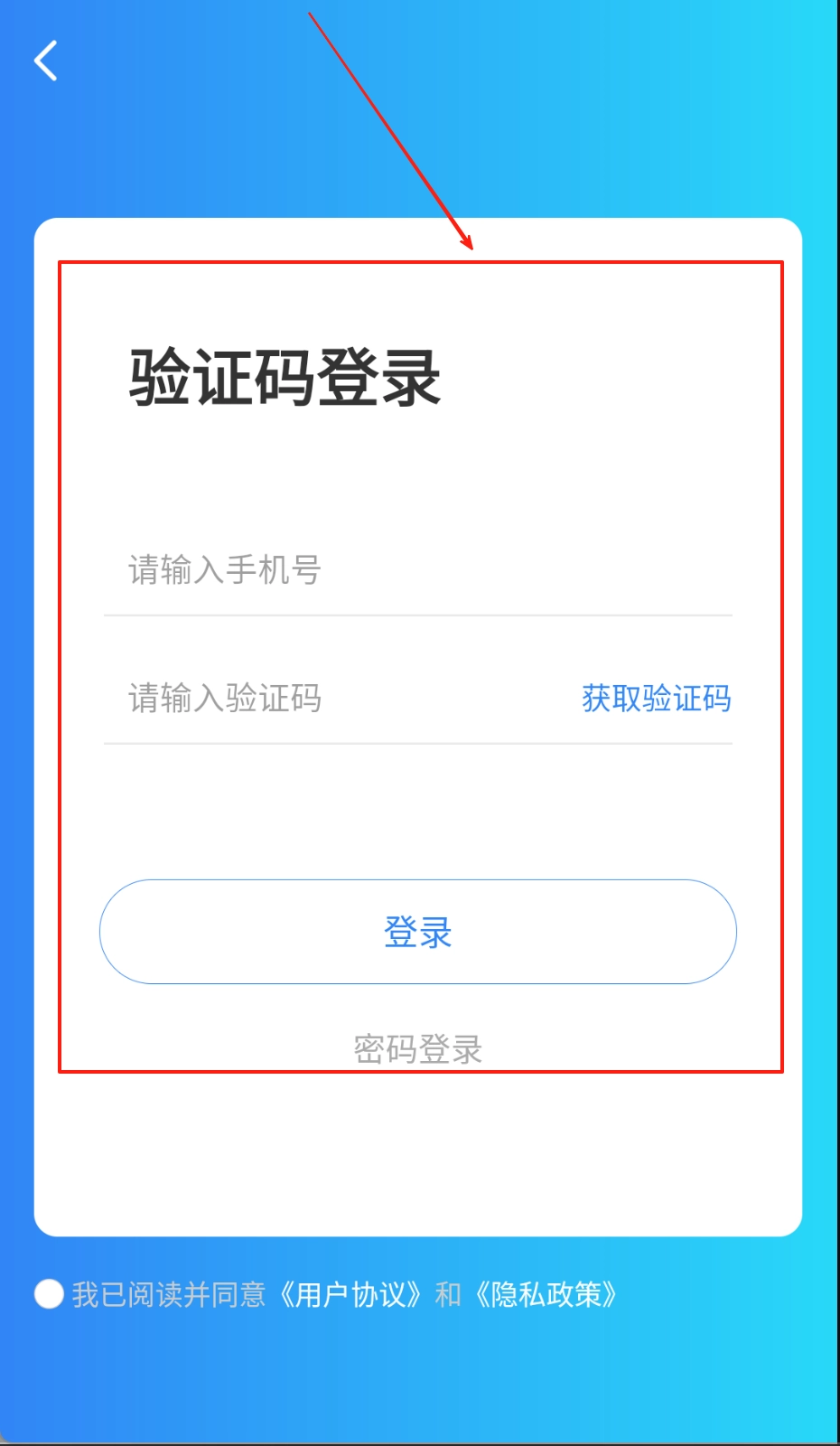Open the 《隐私政策》 link
Viewport: 840px width, 1446px height.
coord(546,1294)
